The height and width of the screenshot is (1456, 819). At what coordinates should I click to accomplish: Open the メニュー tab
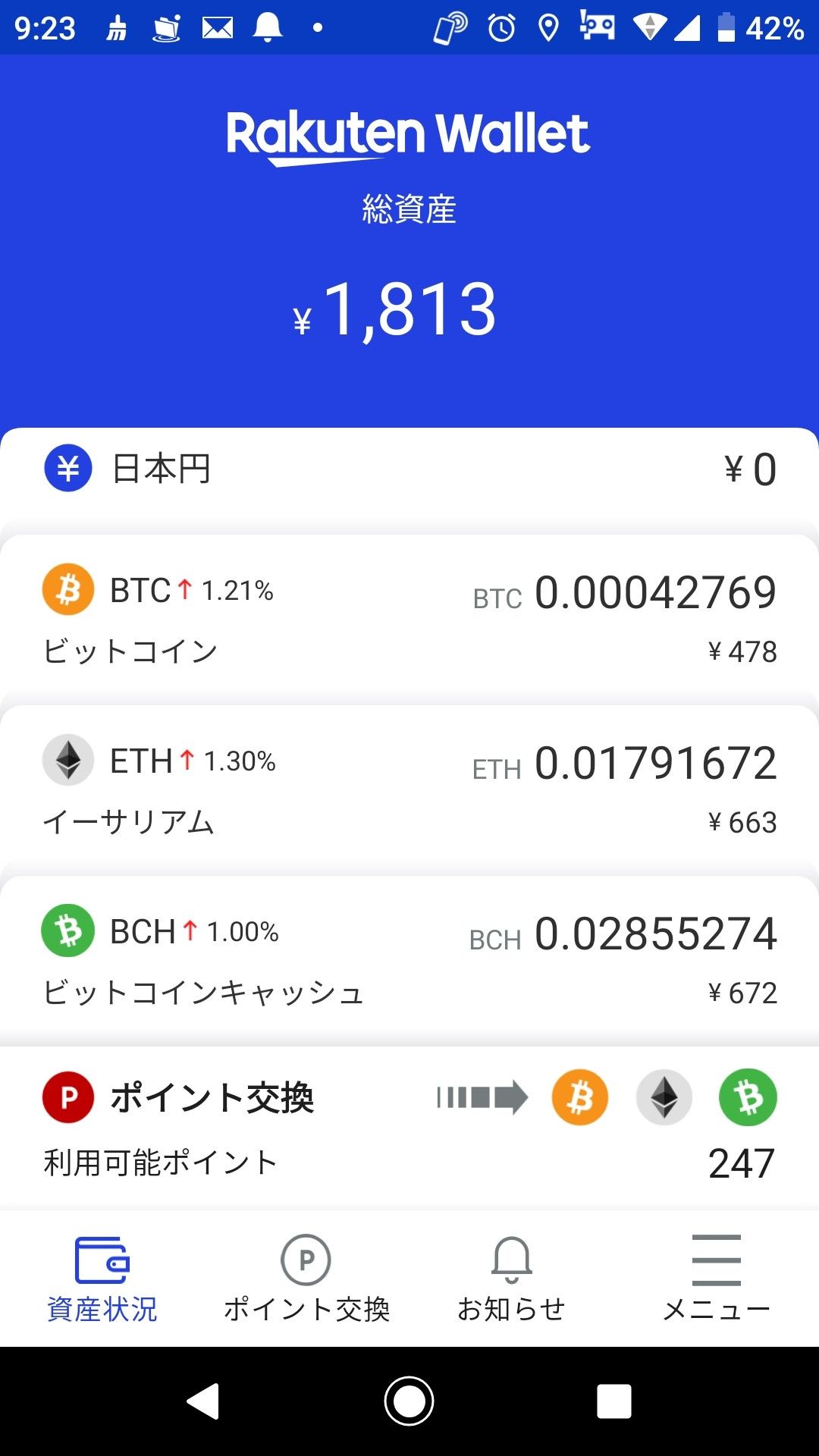pos(716,1279)
